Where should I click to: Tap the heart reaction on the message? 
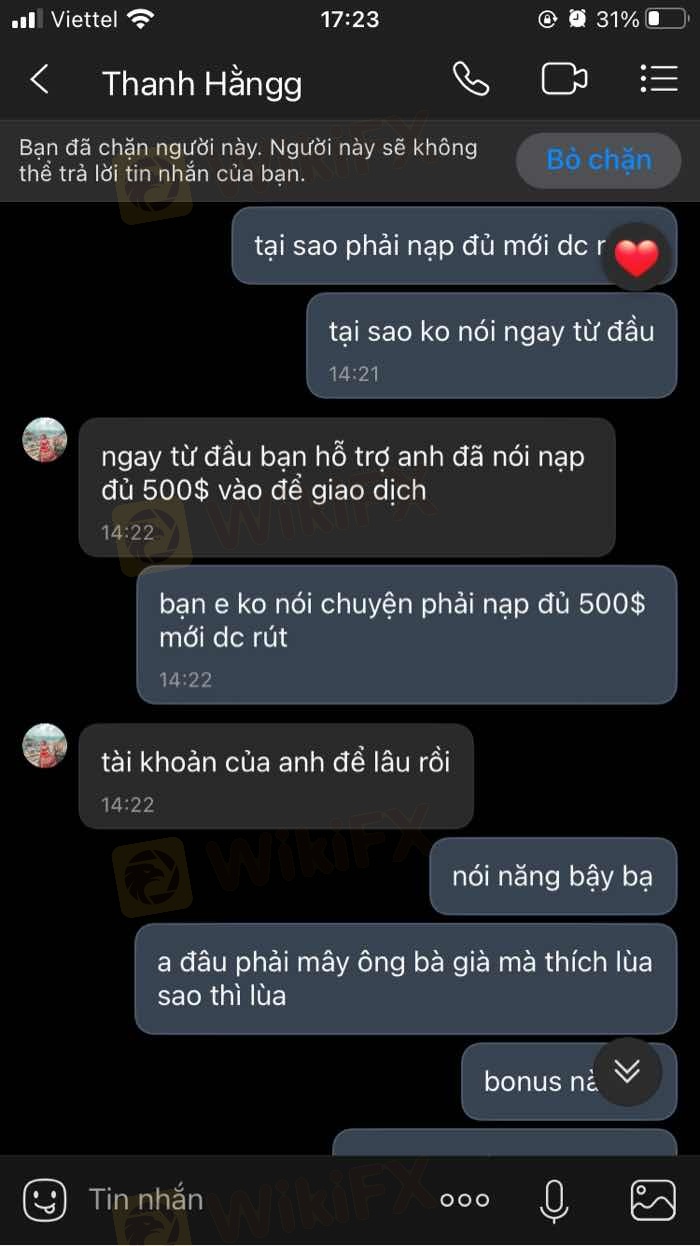pos(636,258)
